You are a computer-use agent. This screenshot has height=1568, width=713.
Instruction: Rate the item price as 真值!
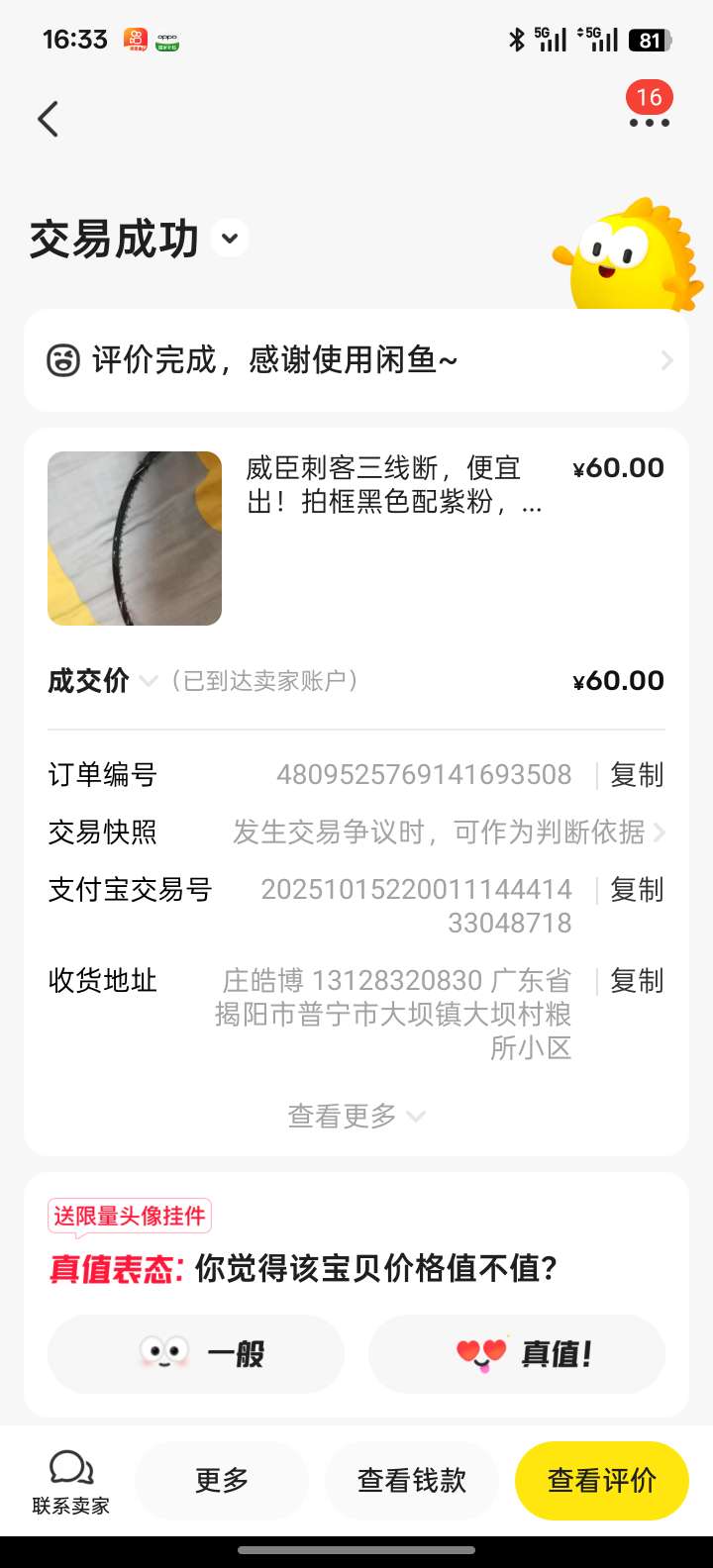pos(517,1354)
